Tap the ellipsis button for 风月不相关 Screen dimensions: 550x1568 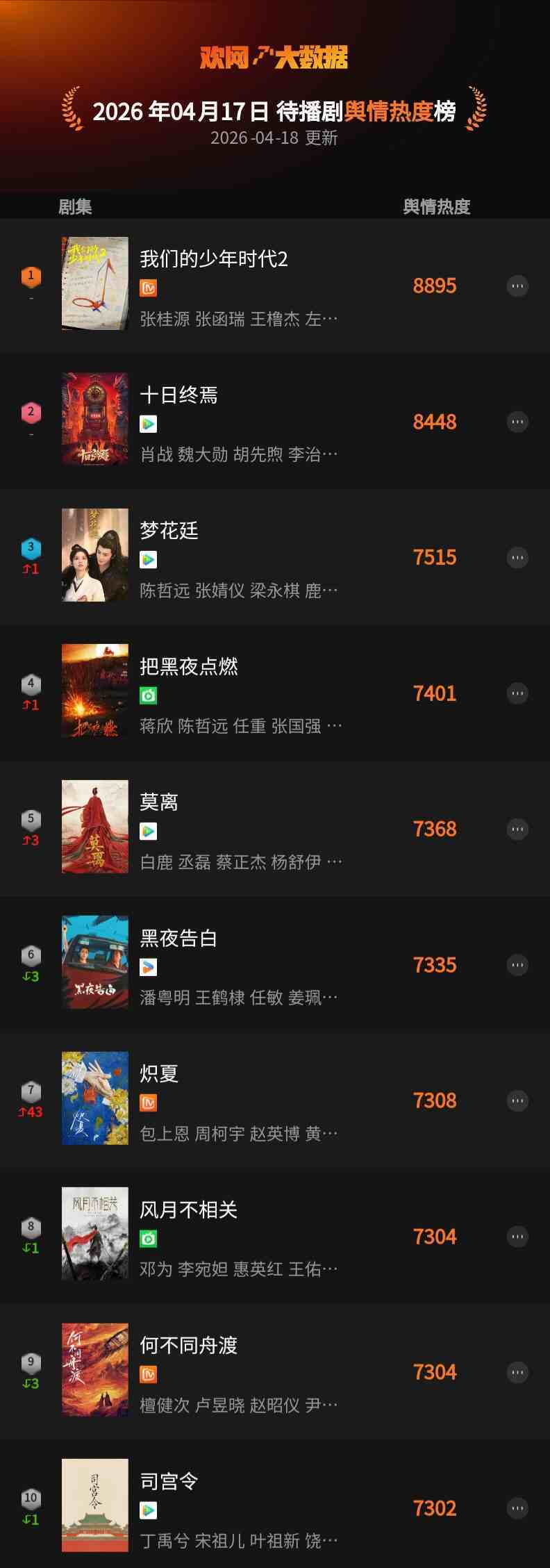(517, 1237)
